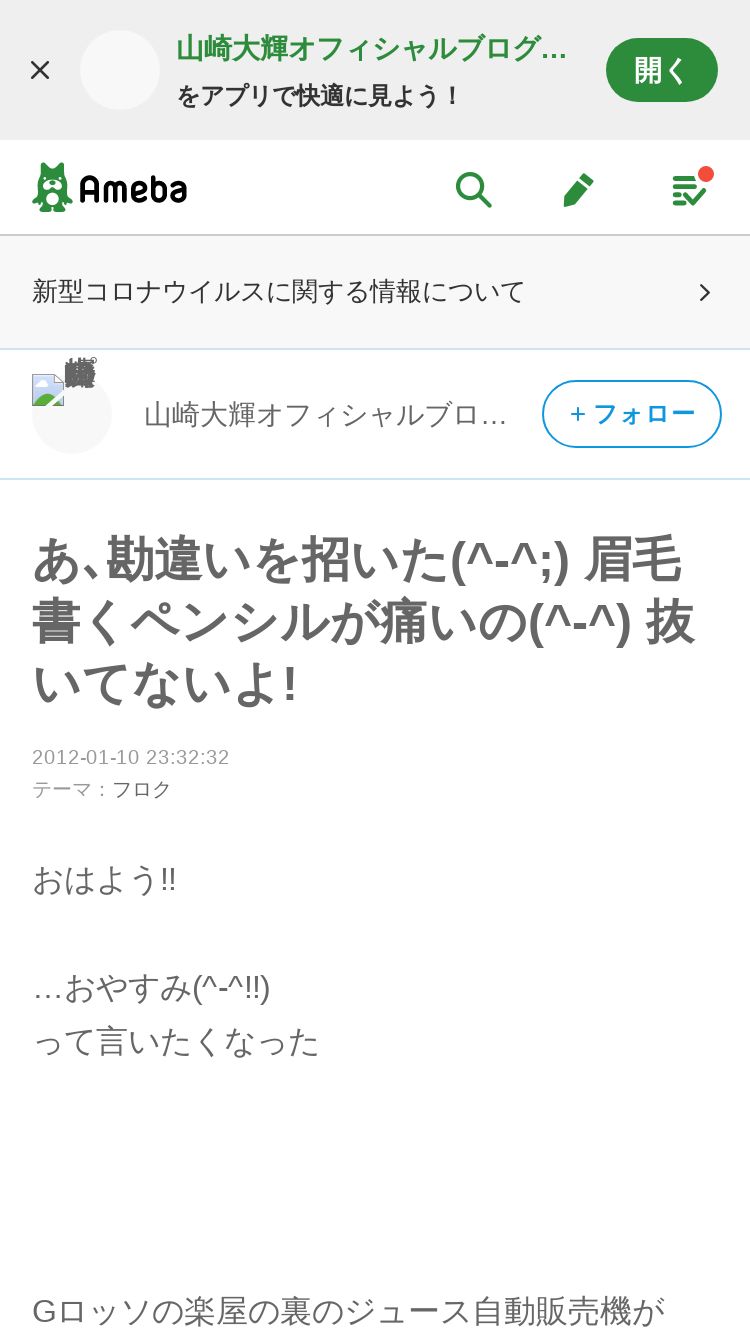Dismiss the app install banner
750x1334 pixels.
tap(40, 70)
